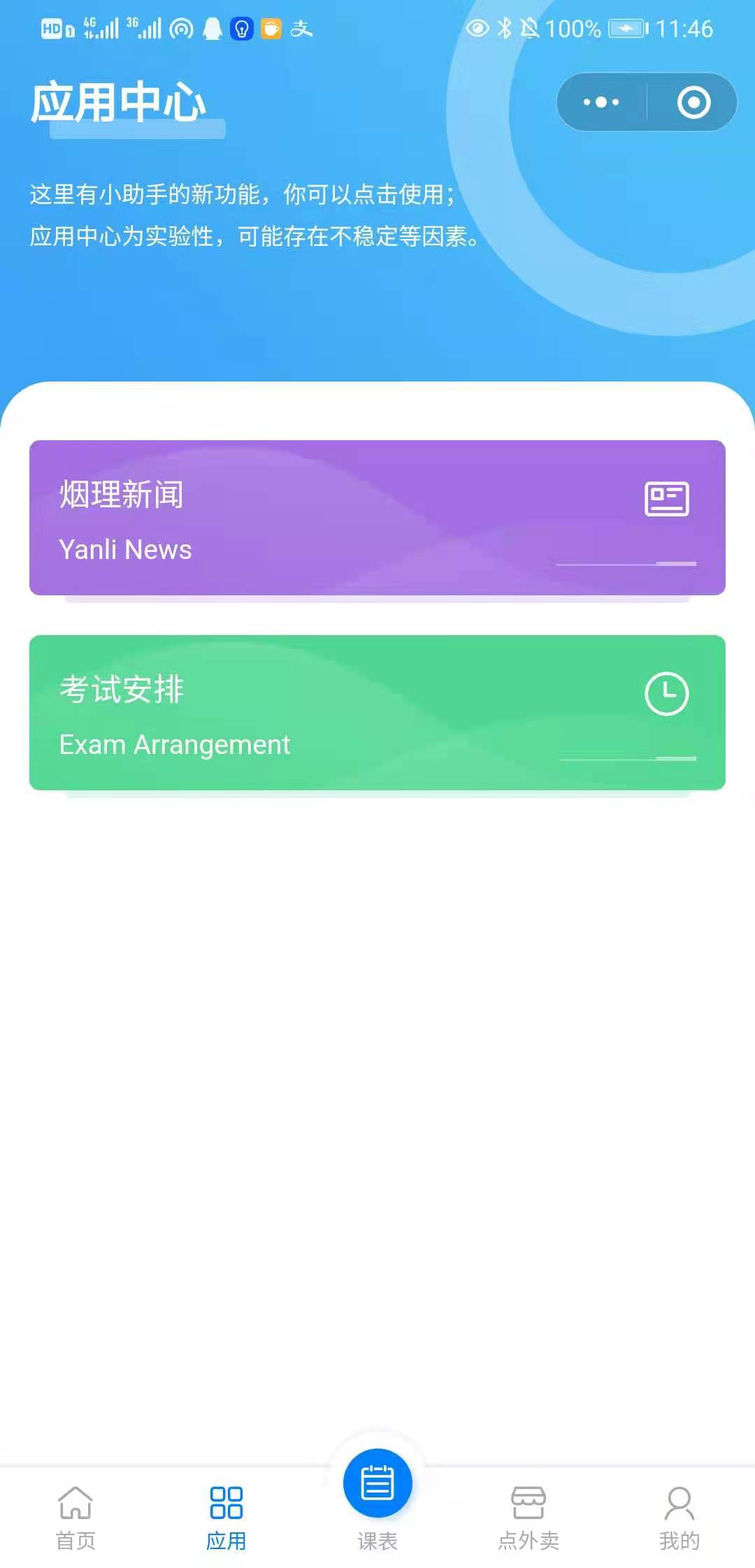Switch to the 我的 profile tab
This screenshot has height=1568, width=755.
pos(679,1516)
